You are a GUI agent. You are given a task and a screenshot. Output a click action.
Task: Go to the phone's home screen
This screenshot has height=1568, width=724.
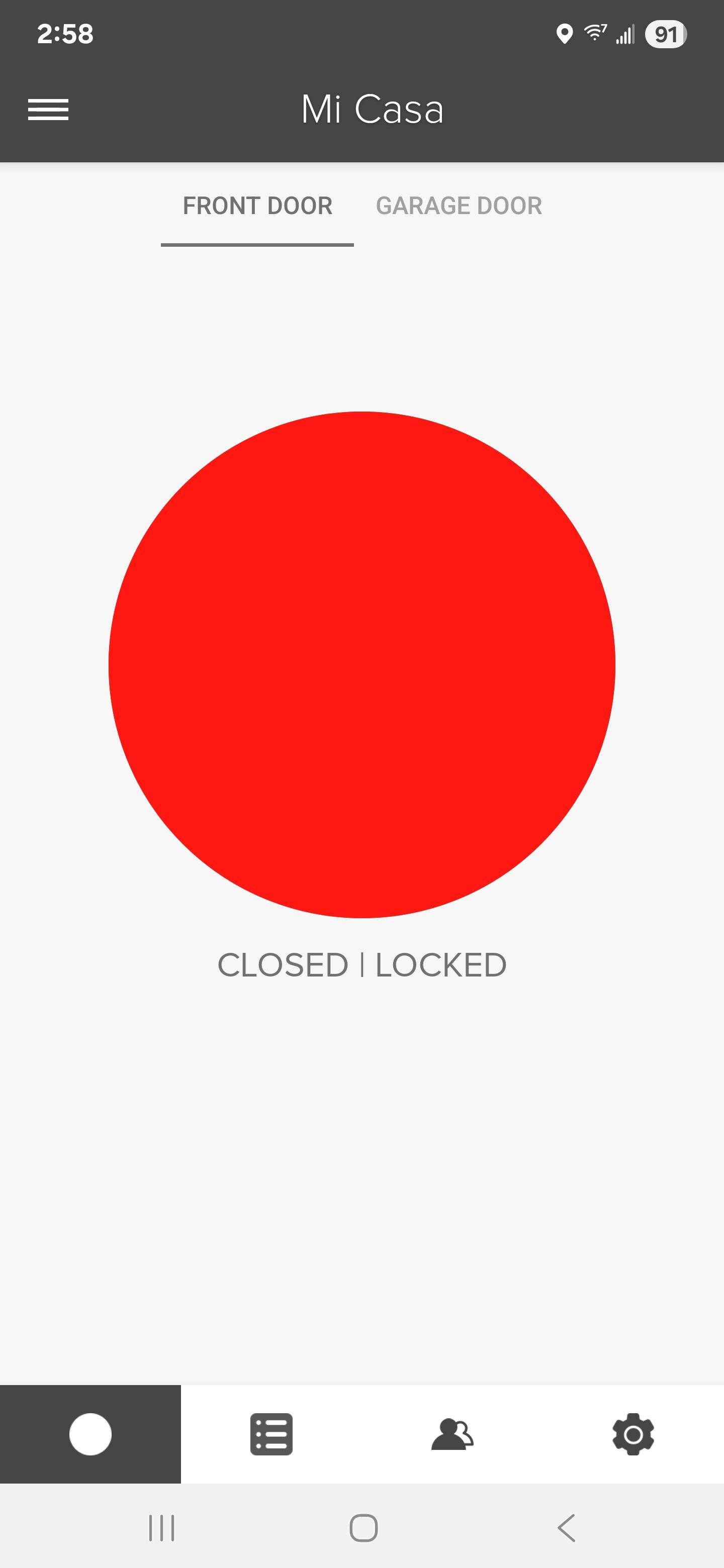364,1528
